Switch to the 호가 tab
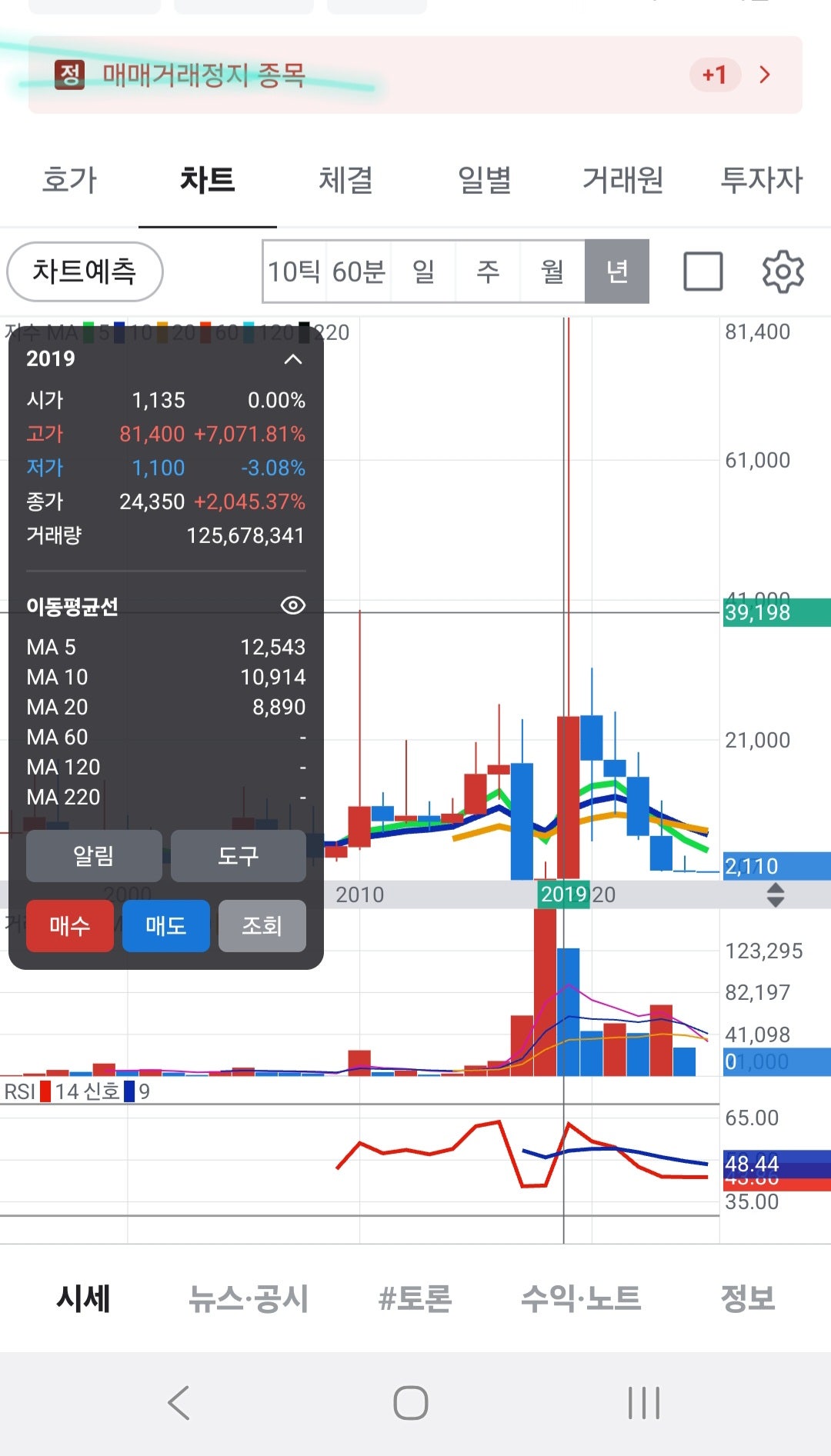Screen dimensions: 831x1456 [x=69, y=181]
